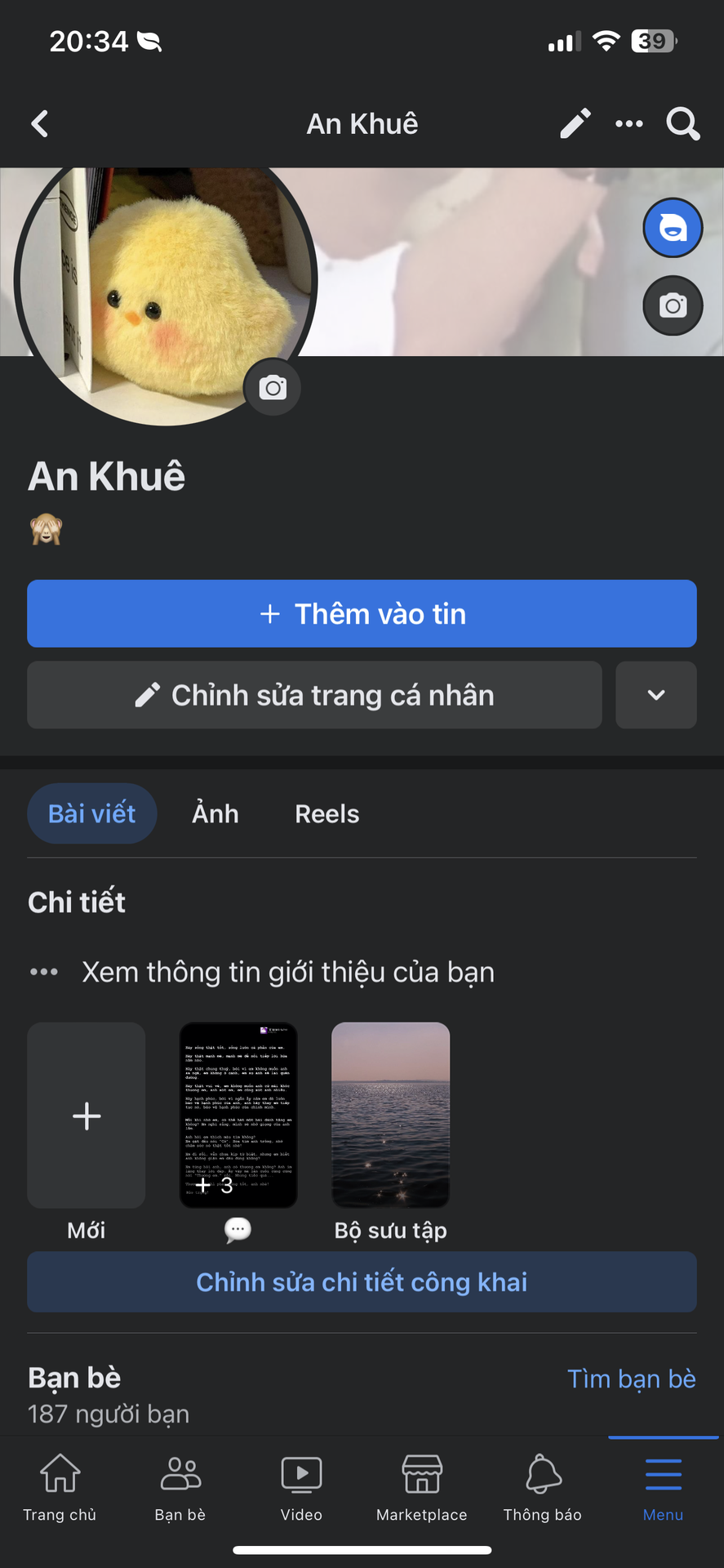Follow the Tìm bạn bè link

[x=631, y=1379]
